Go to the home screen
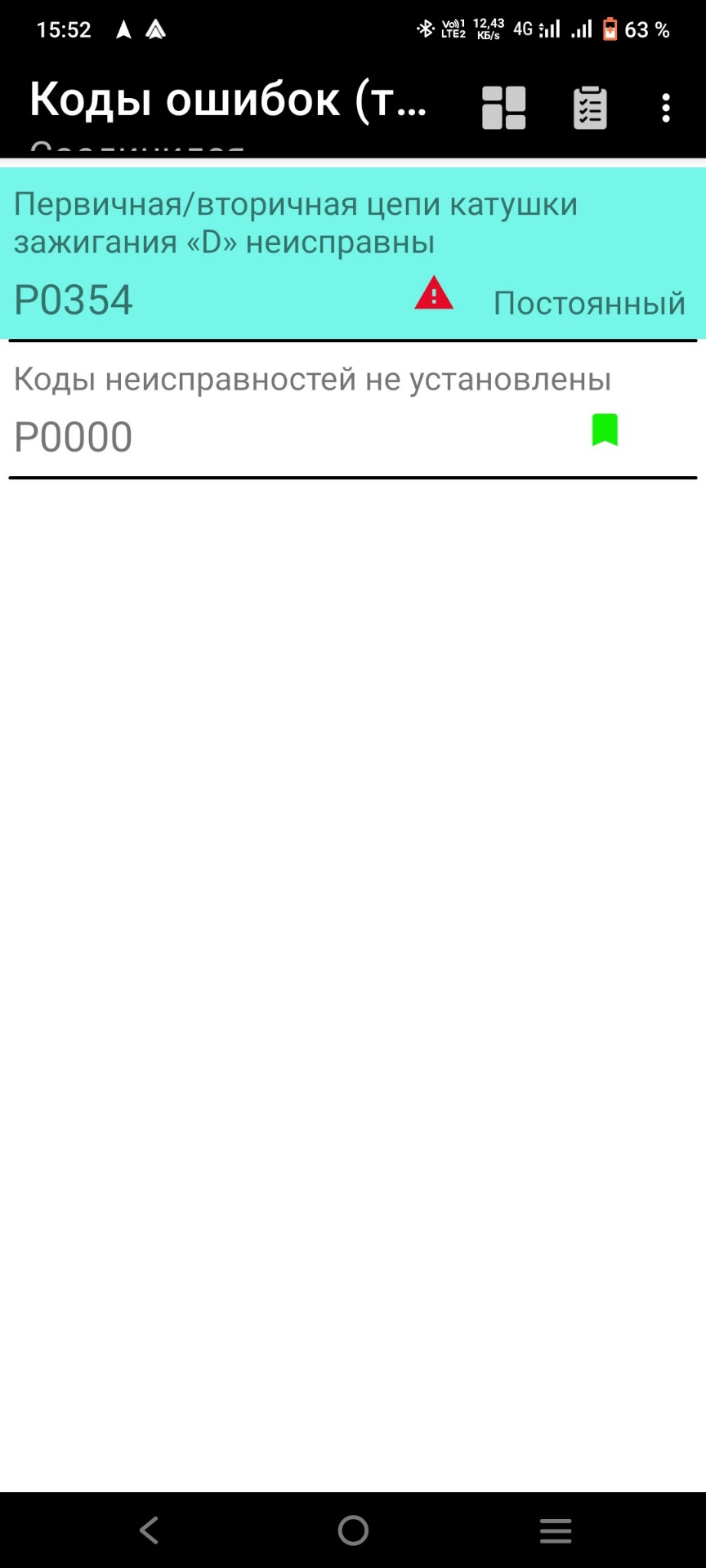The image size is (706, 1568). (353, 1530)
